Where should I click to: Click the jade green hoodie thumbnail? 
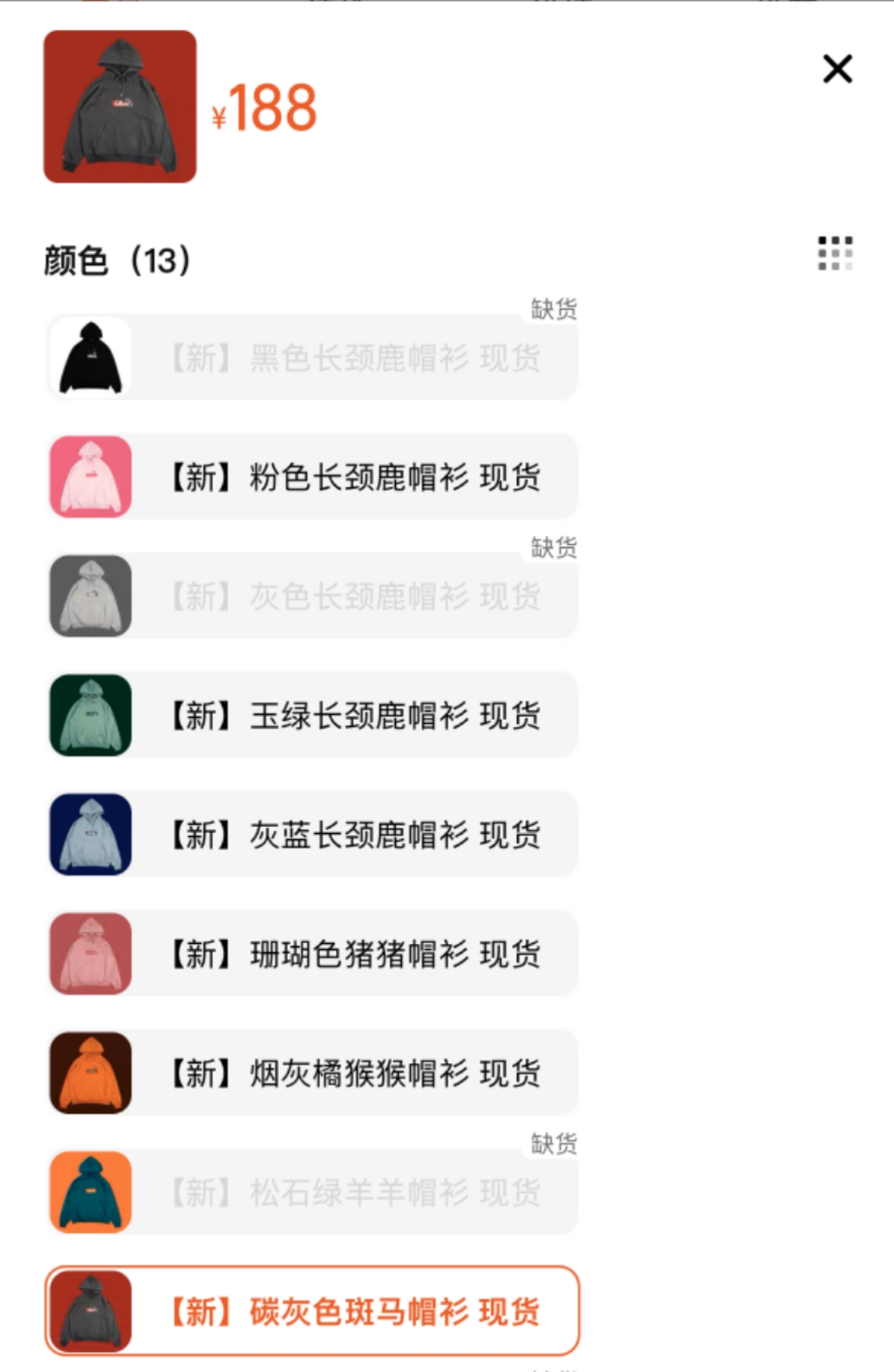[x=89, y=715]
